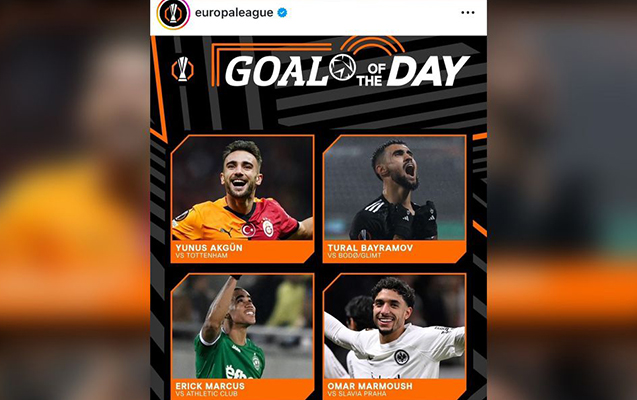
Task: Open the Goal of the Day post image
Action: [318, 215]
